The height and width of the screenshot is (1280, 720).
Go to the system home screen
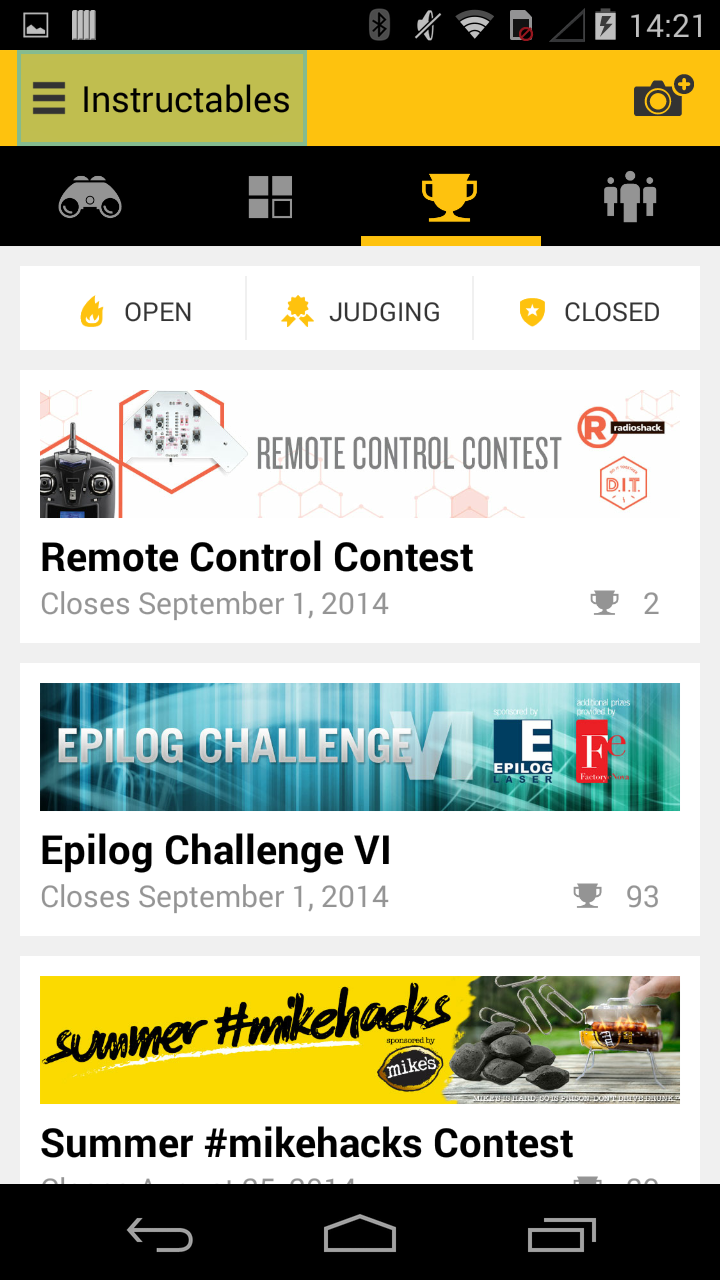[360, 1234]
